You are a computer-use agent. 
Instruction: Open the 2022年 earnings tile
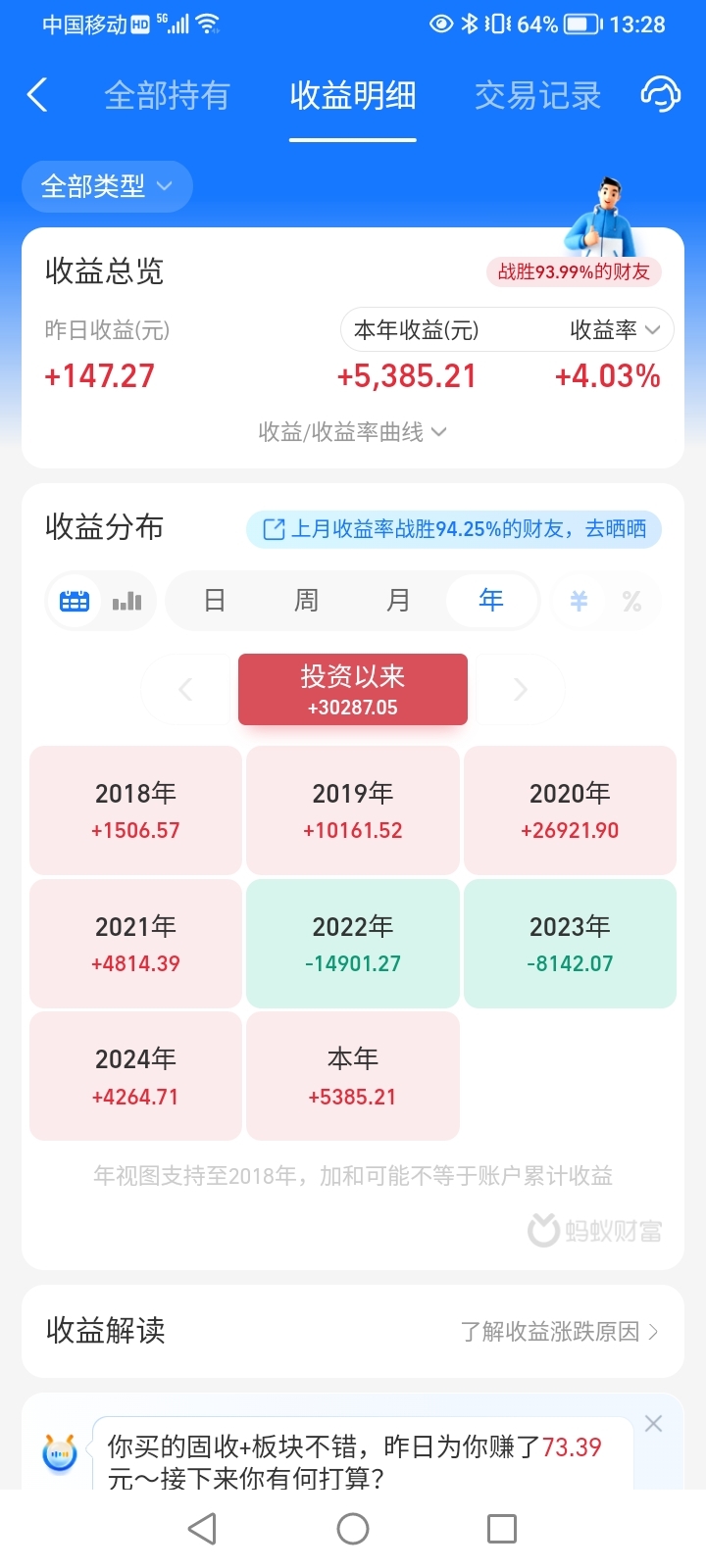[x=353, y=944]
